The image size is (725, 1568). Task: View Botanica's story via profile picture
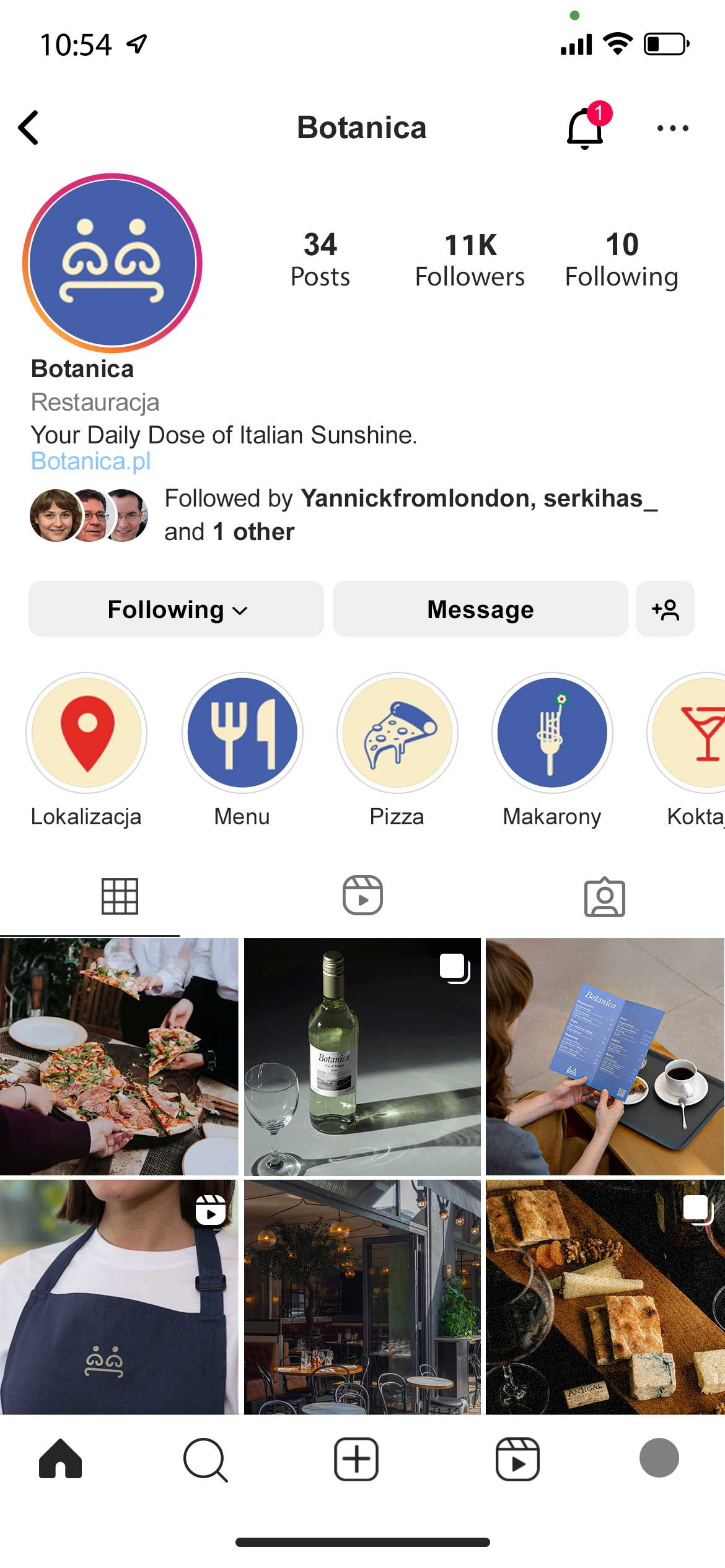click(x=112, y=263)
